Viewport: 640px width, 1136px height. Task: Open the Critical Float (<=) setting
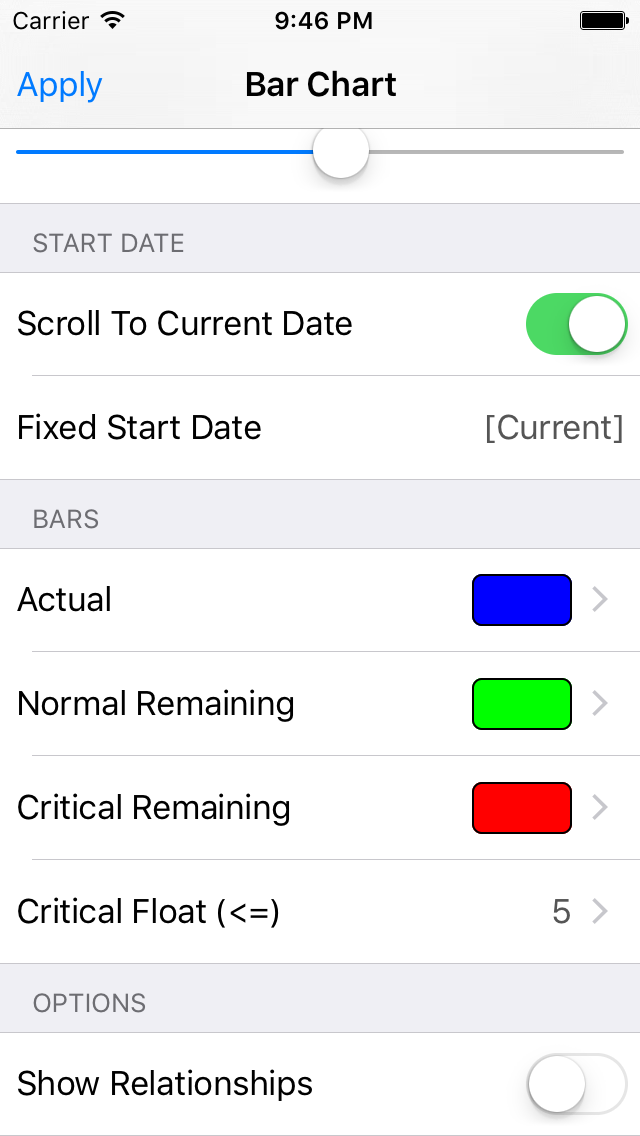pyautogui.click(x=320, y=912)
